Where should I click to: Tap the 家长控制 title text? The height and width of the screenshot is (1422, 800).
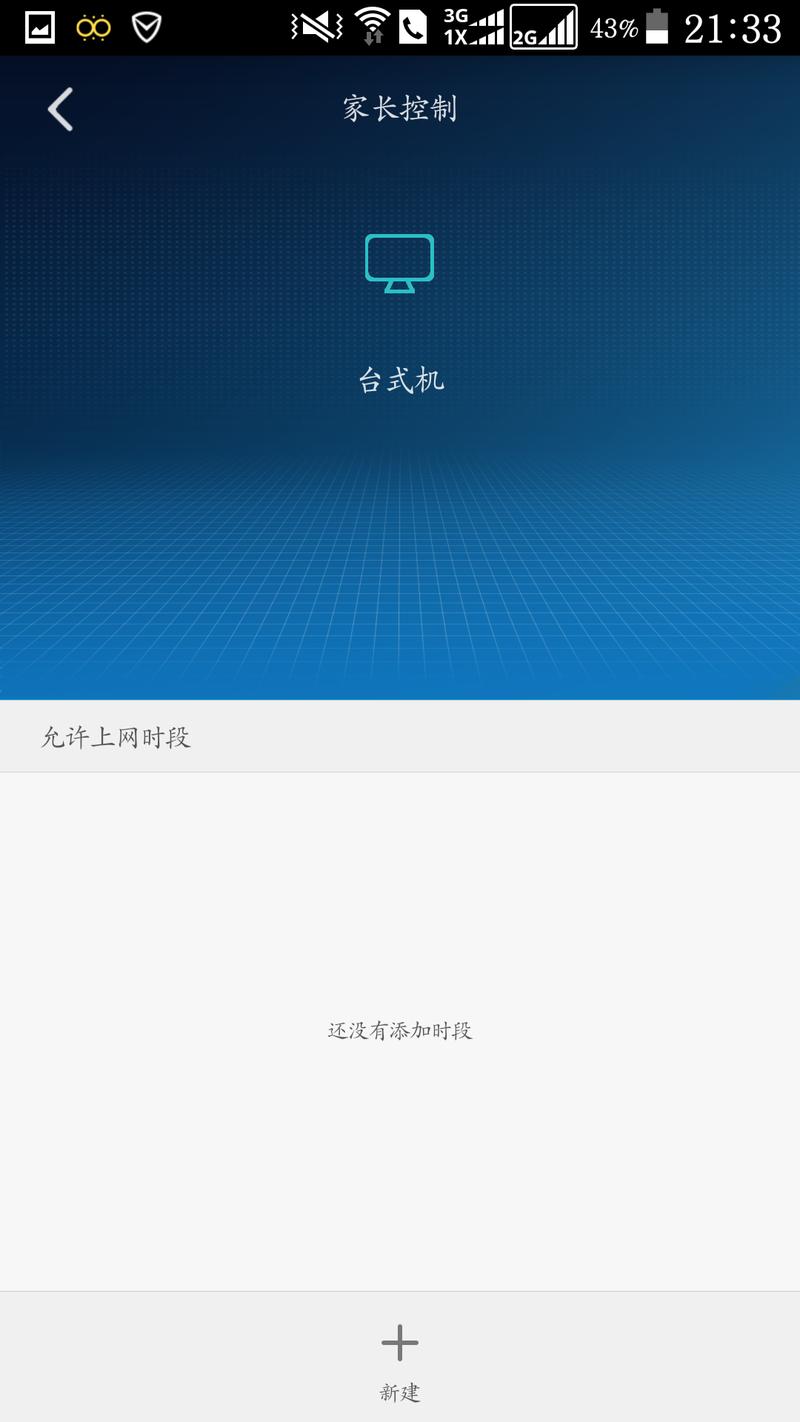point(398,108)
